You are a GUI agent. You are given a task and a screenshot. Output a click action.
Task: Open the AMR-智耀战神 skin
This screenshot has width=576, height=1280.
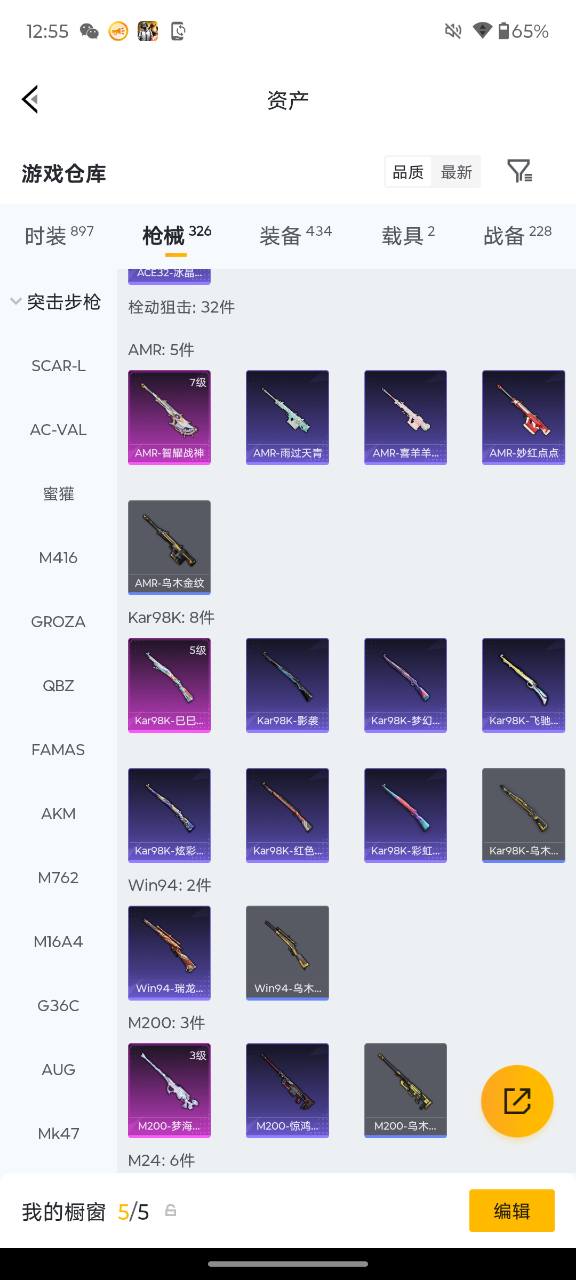[x=169, y=417]
